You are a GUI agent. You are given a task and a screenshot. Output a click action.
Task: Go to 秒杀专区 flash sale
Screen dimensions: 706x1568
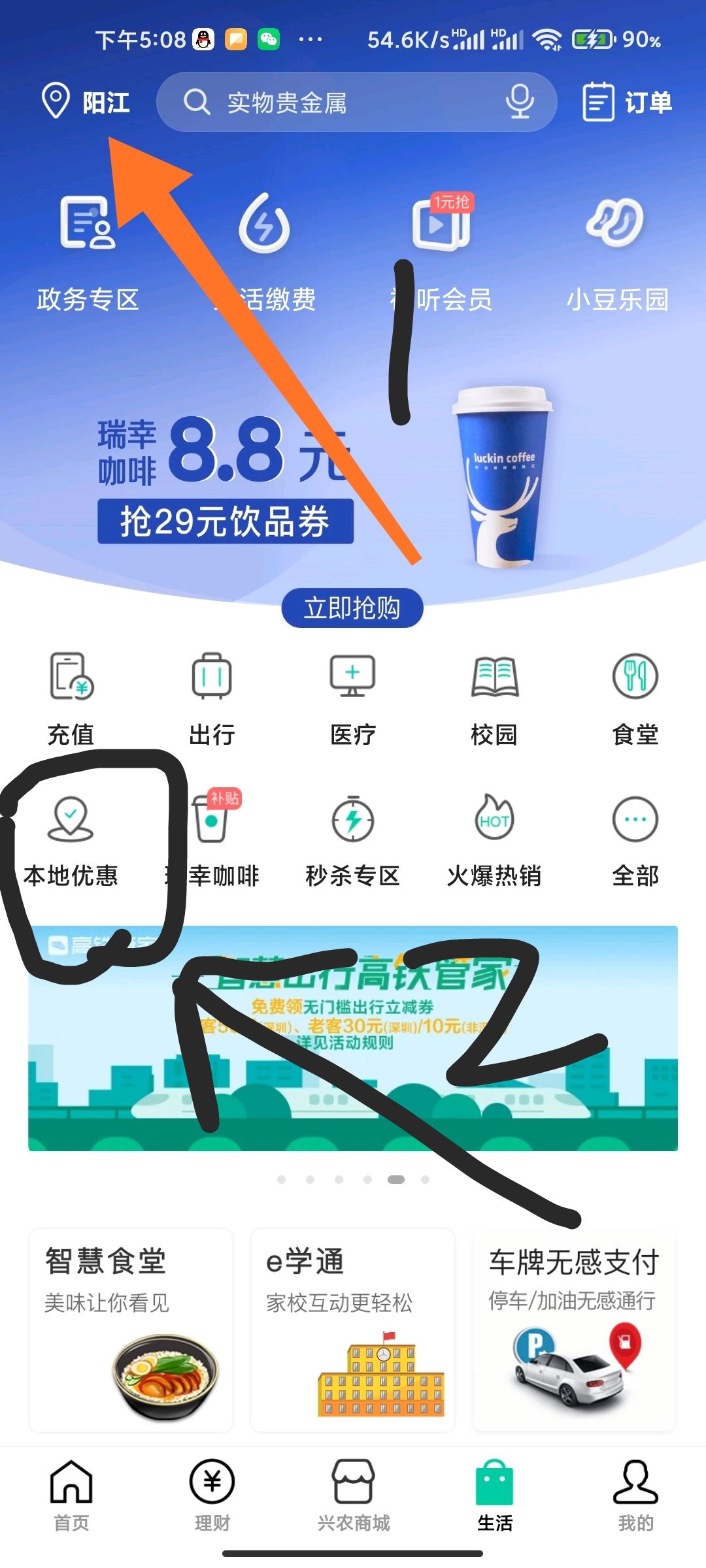353,840
